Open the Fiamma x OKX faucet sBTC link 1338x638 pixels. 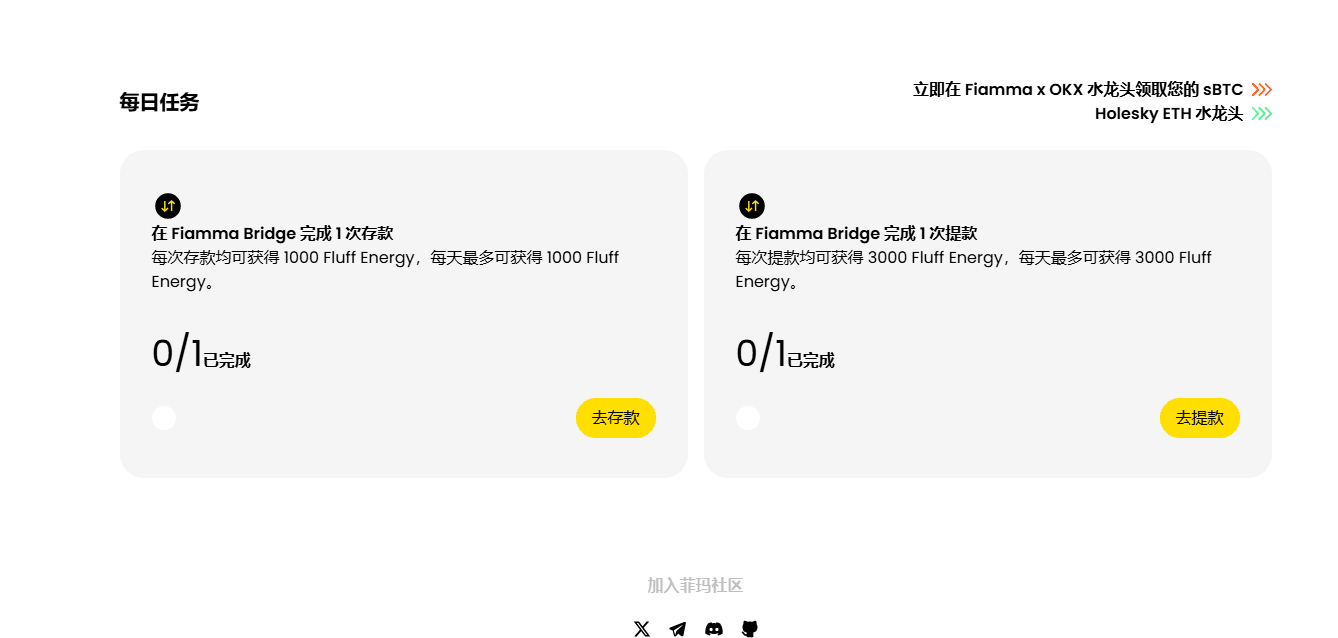click(1092, 90)
